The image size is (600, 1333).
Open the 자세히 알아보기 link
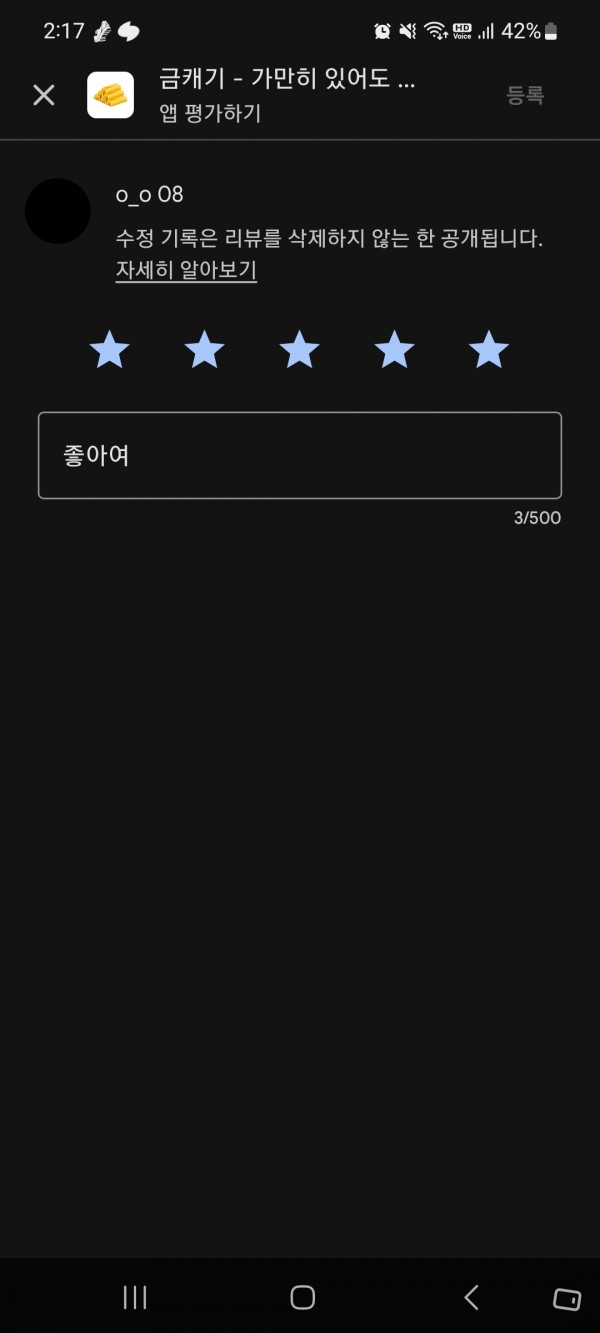click(x=186, y=270)
